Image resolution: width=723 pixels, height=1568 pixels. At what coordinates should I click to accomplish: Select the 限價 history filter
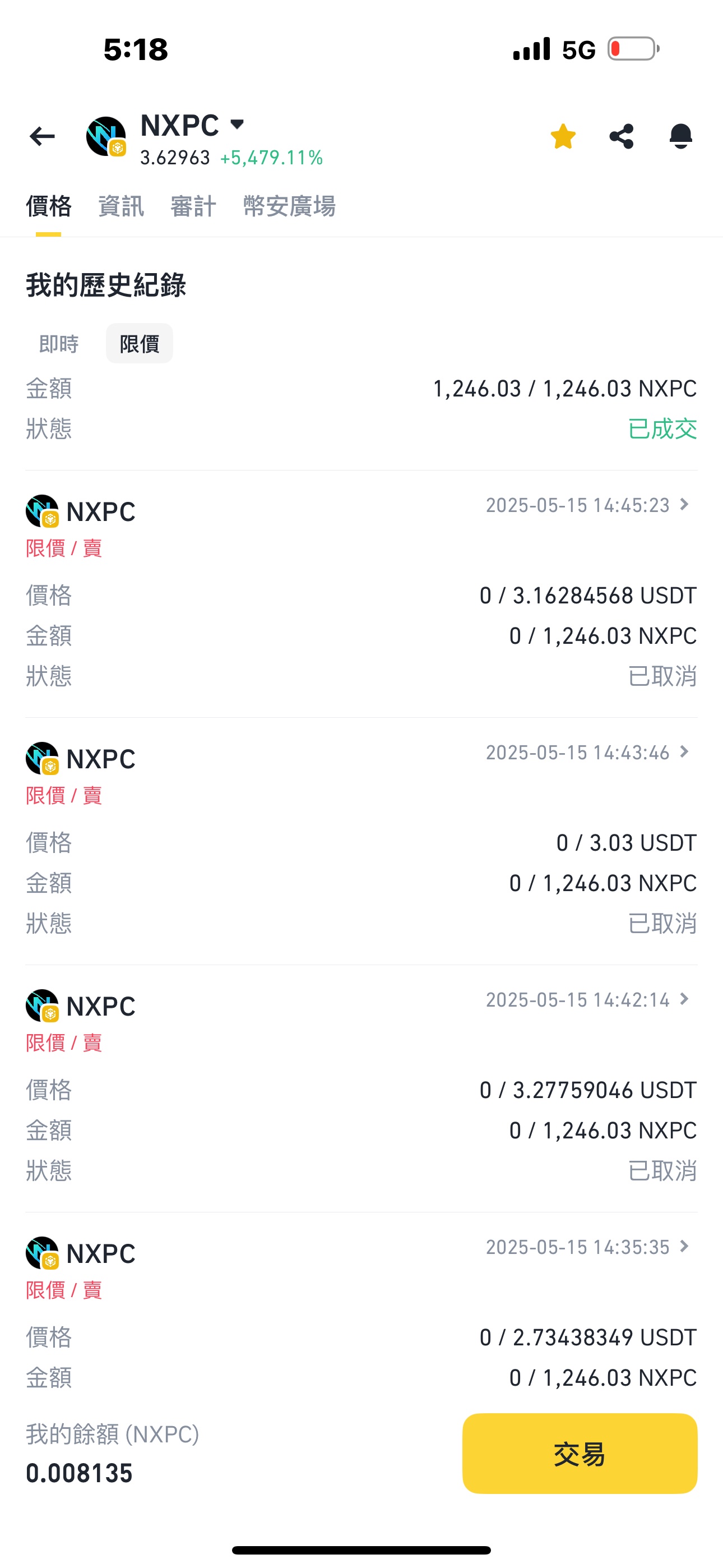coord(140,344)
